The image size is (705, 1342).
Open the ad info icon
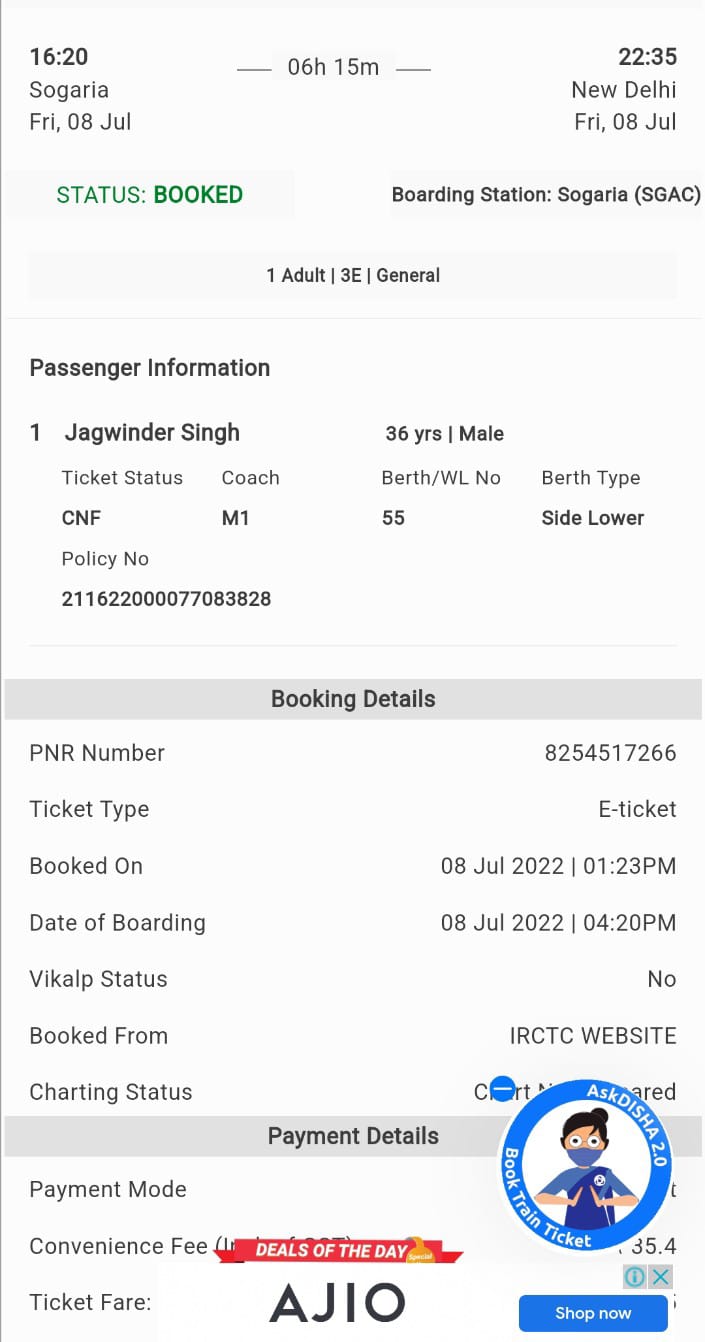[x=635, y=1277]
